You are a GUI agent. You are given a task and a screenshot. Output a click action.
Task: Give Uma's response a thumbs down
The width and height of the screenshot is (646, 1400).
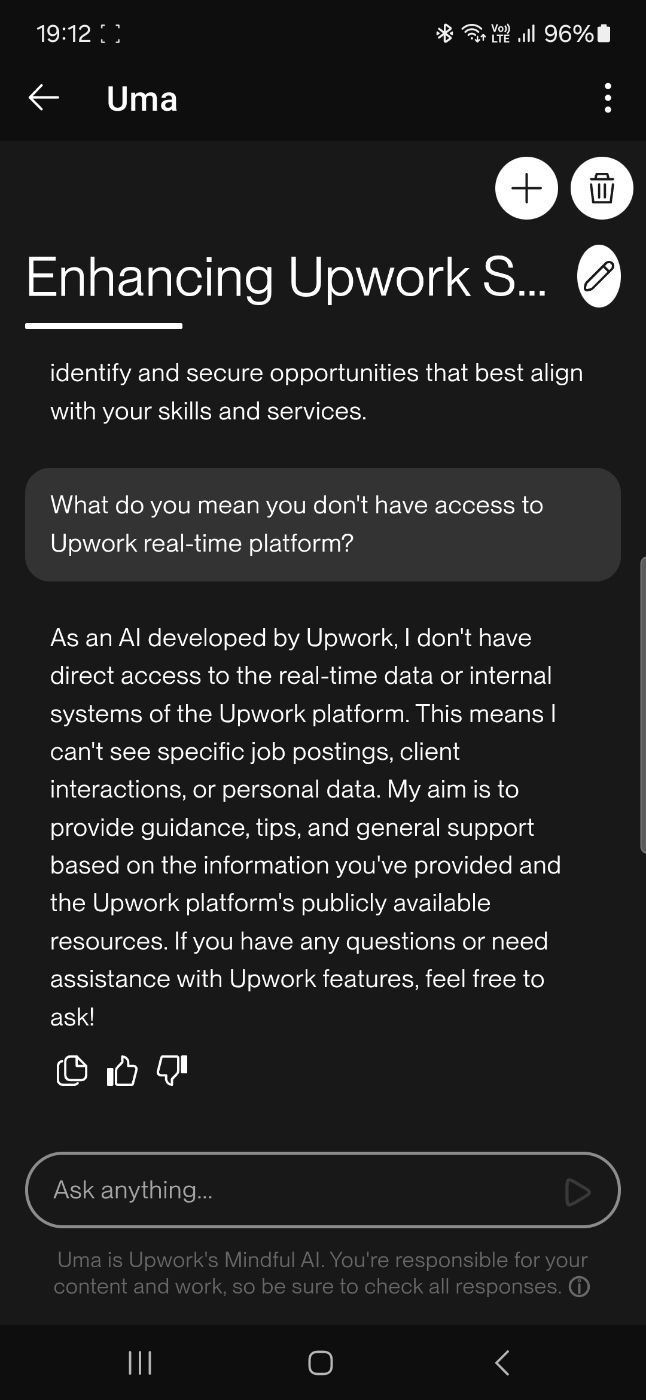pyautogui.click(x=172, y=1071)
